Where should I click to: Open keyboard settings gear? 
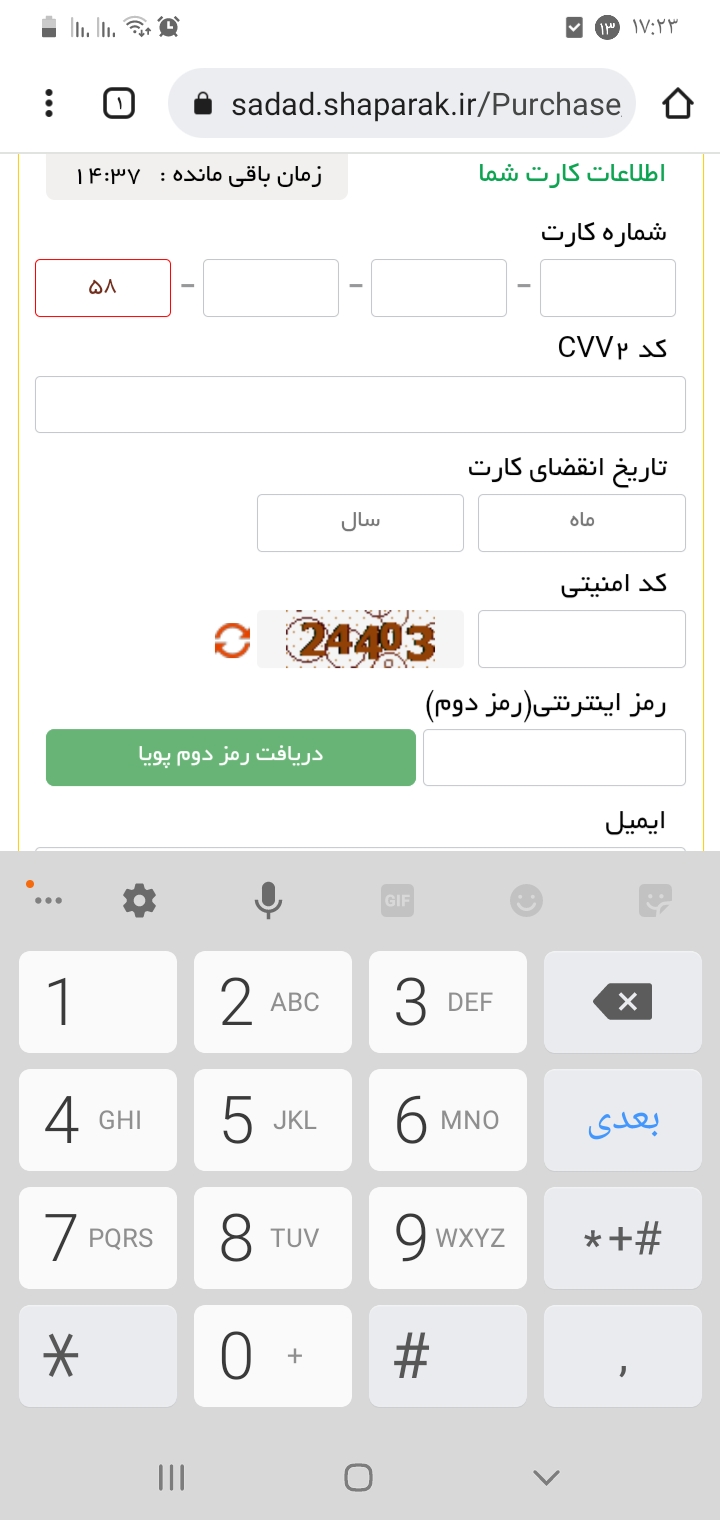[139, 901]
